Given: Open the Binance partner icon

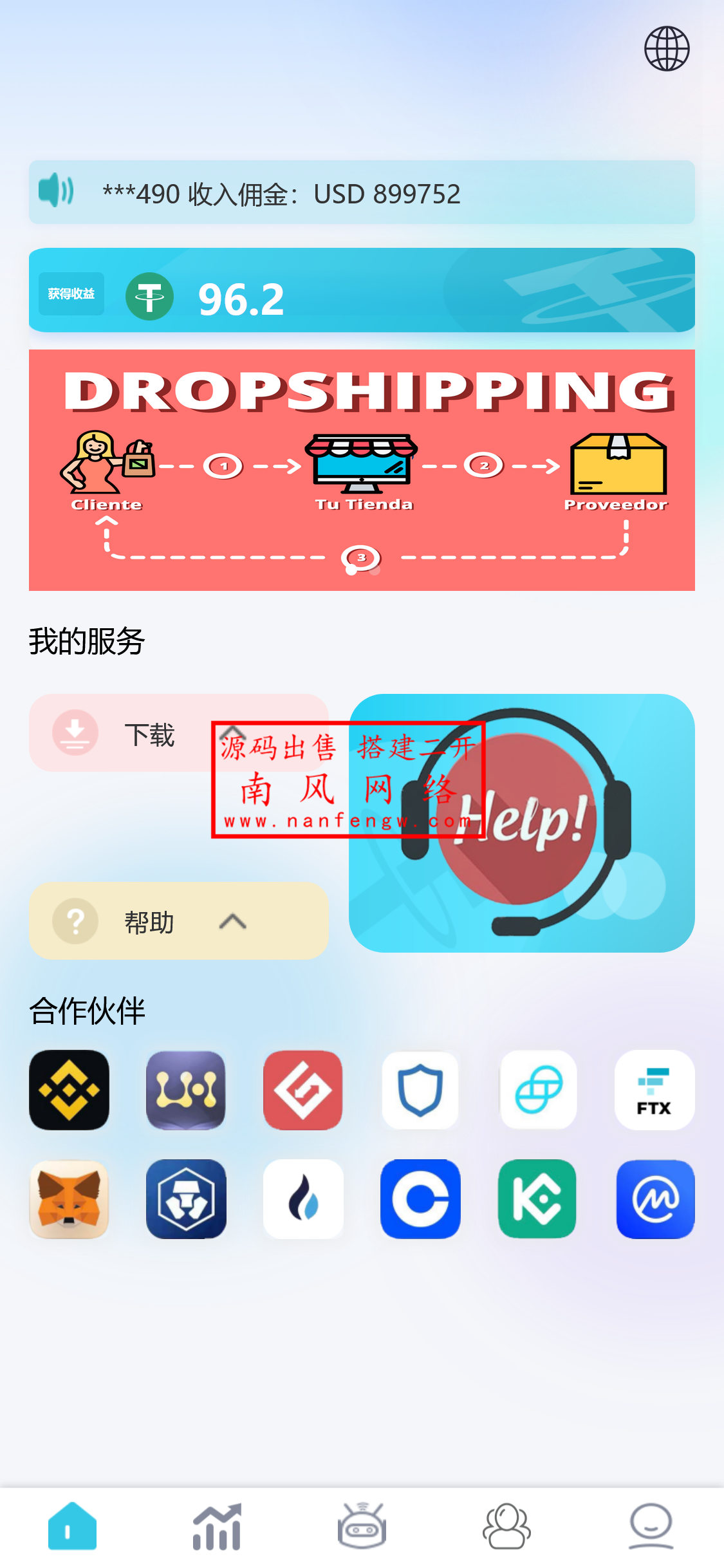Looking at the screenshot, I should click(x=69, y=1091).
